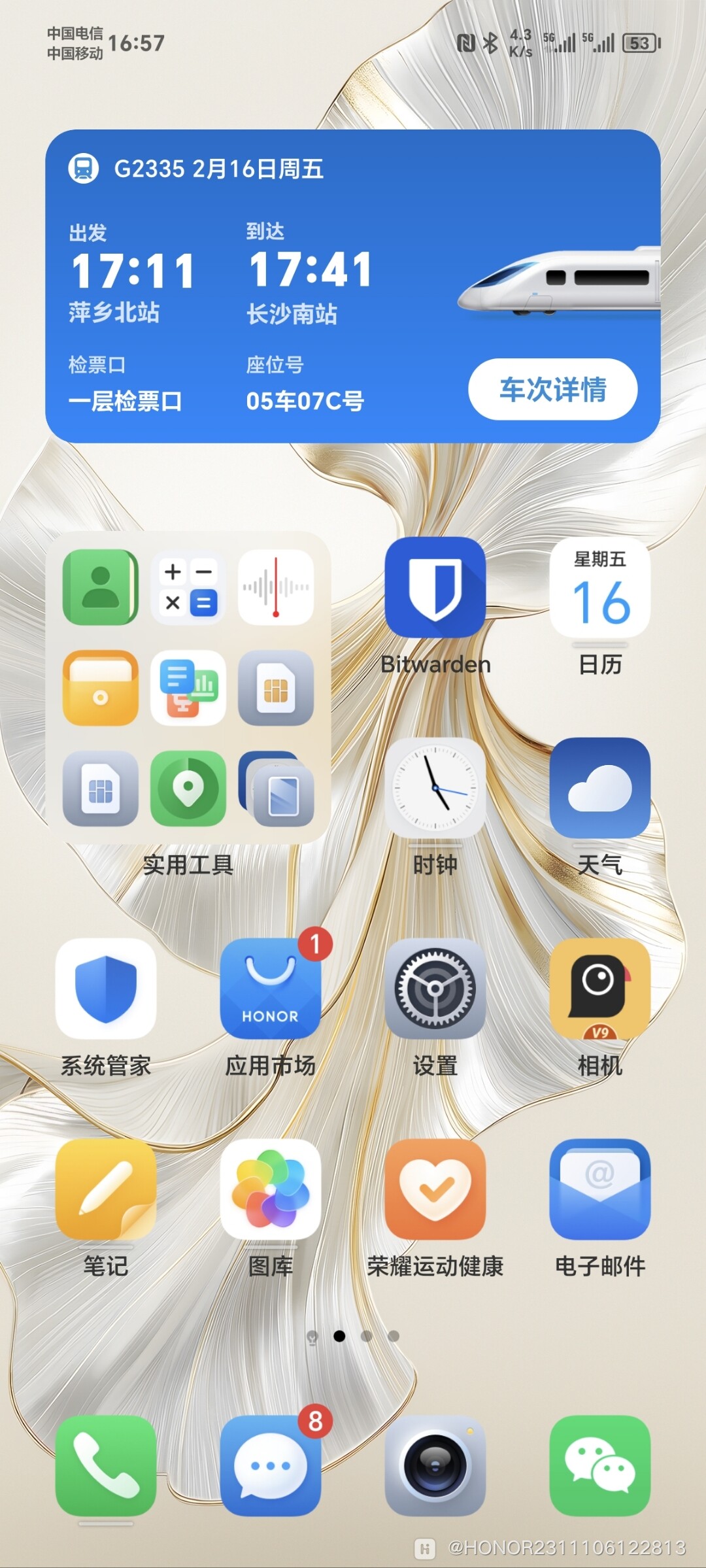Open the green Phone dialer in the dock
Screen dimensions: 706x1568
tap(105, 1465)
